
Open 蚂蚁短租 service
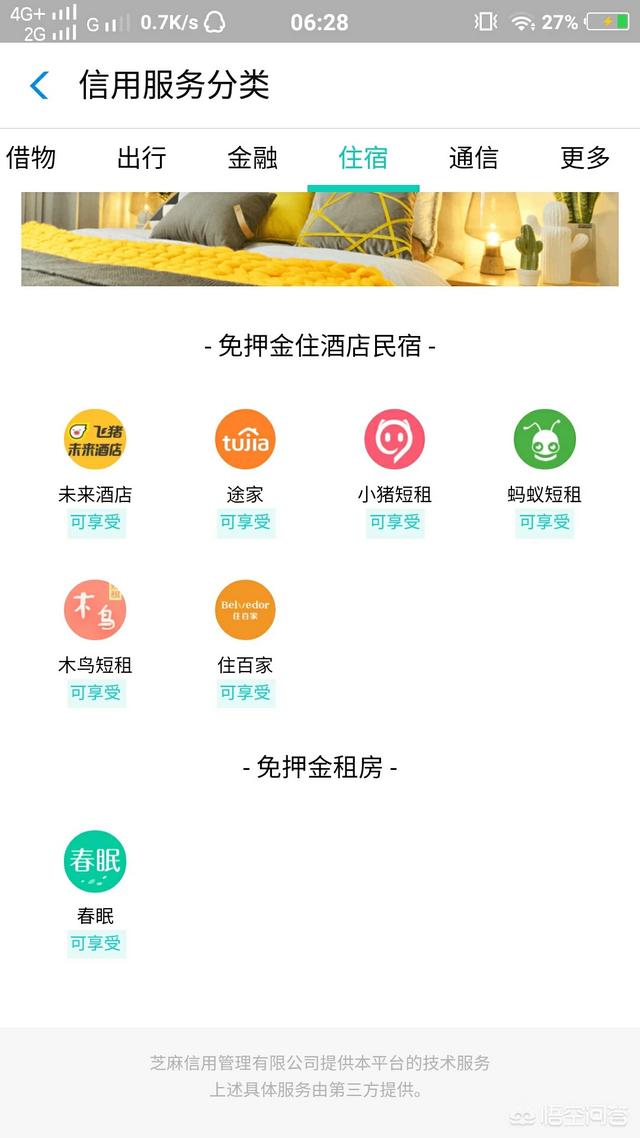point(544,440)
